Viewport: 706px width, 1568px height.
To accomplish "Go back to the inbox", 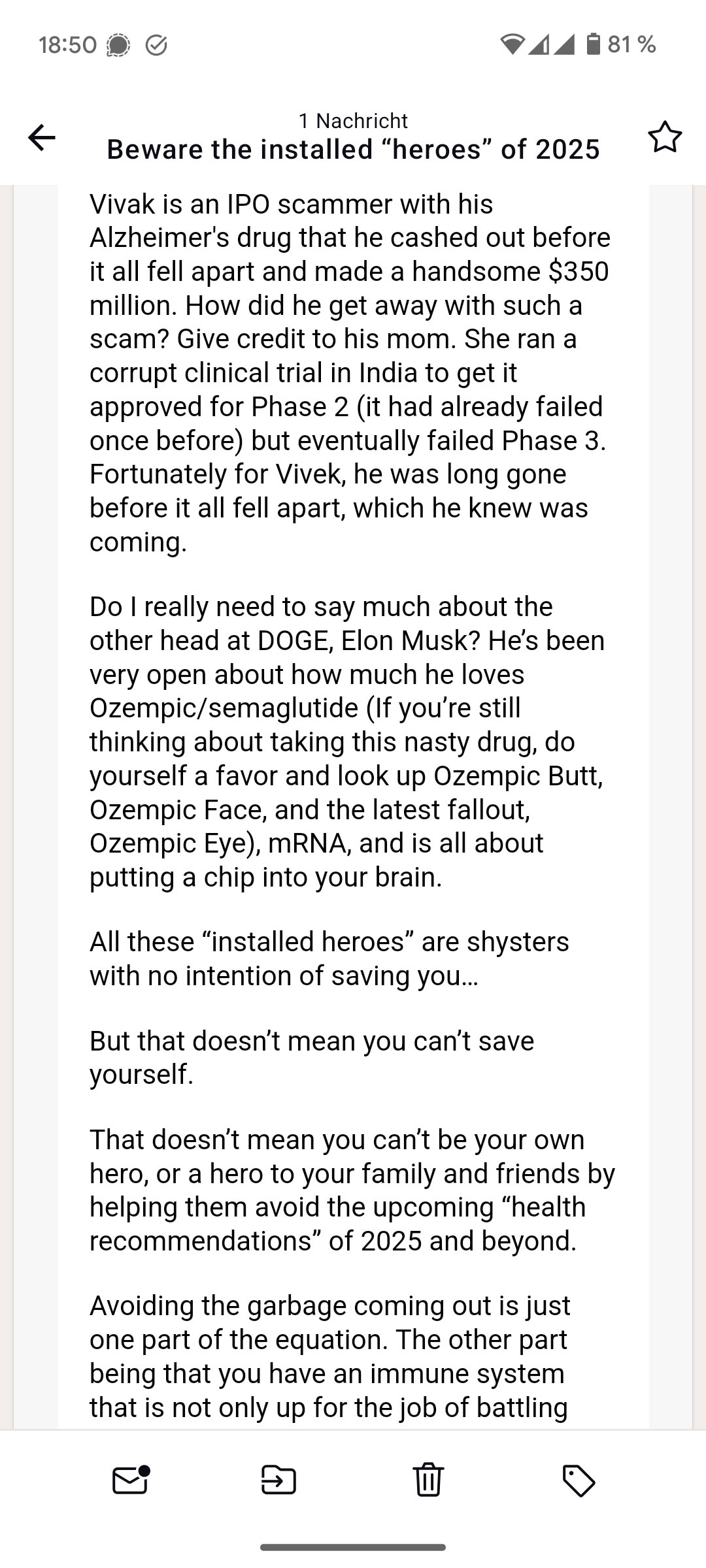I will 42,137.
